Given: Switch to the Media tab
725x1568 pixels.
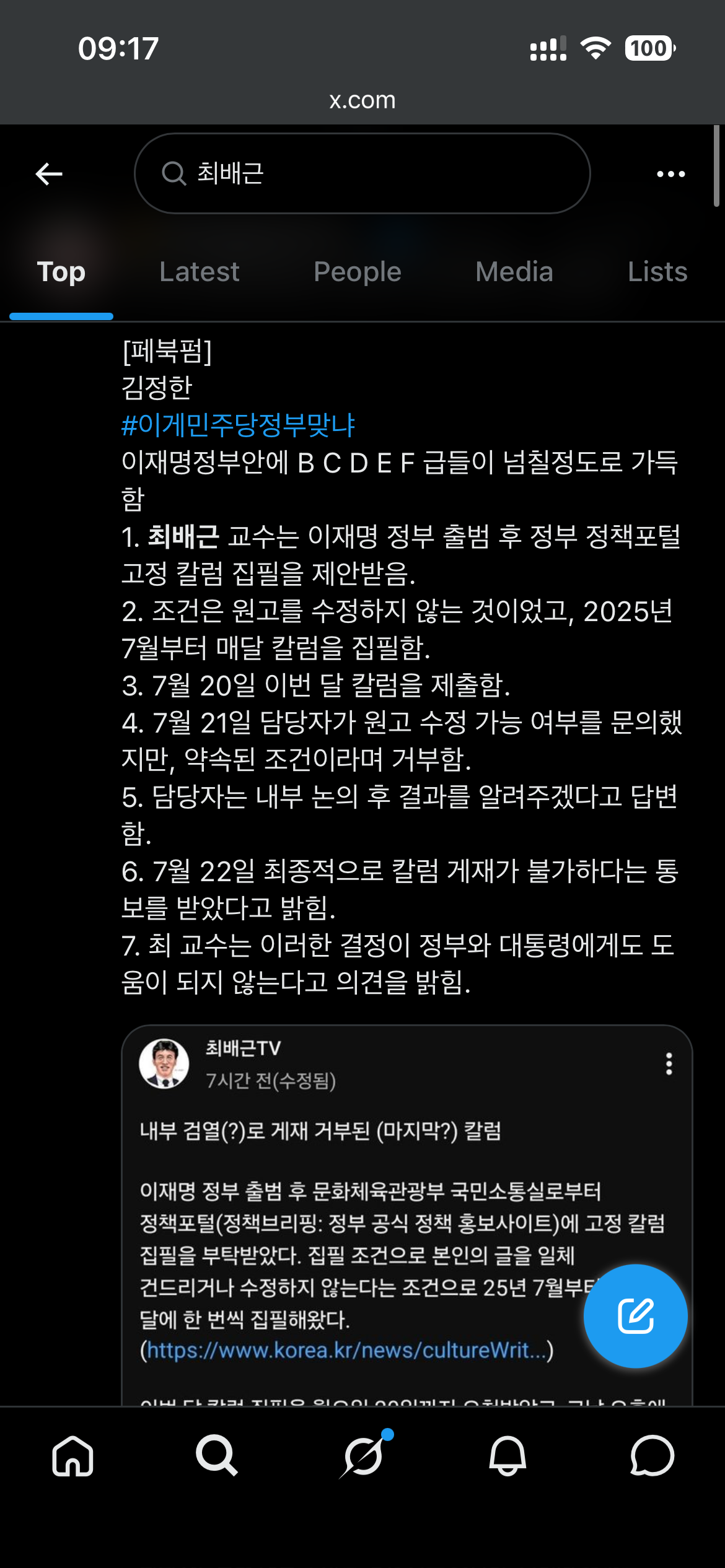Looking at the screenshot, I should coord(514,272).
